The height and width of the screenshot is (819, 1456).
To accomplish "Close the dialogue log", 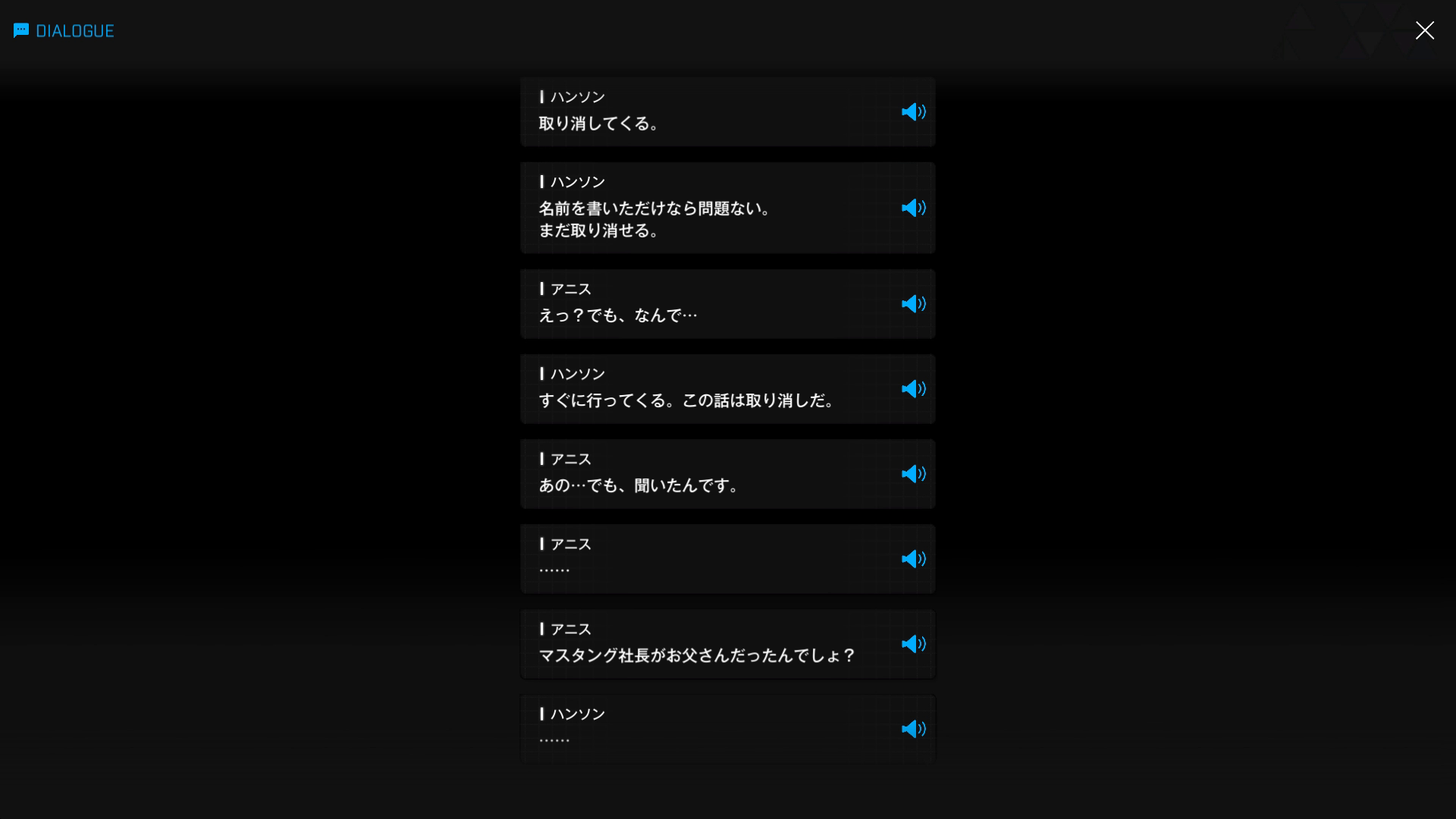I will tap(1424, 30).
